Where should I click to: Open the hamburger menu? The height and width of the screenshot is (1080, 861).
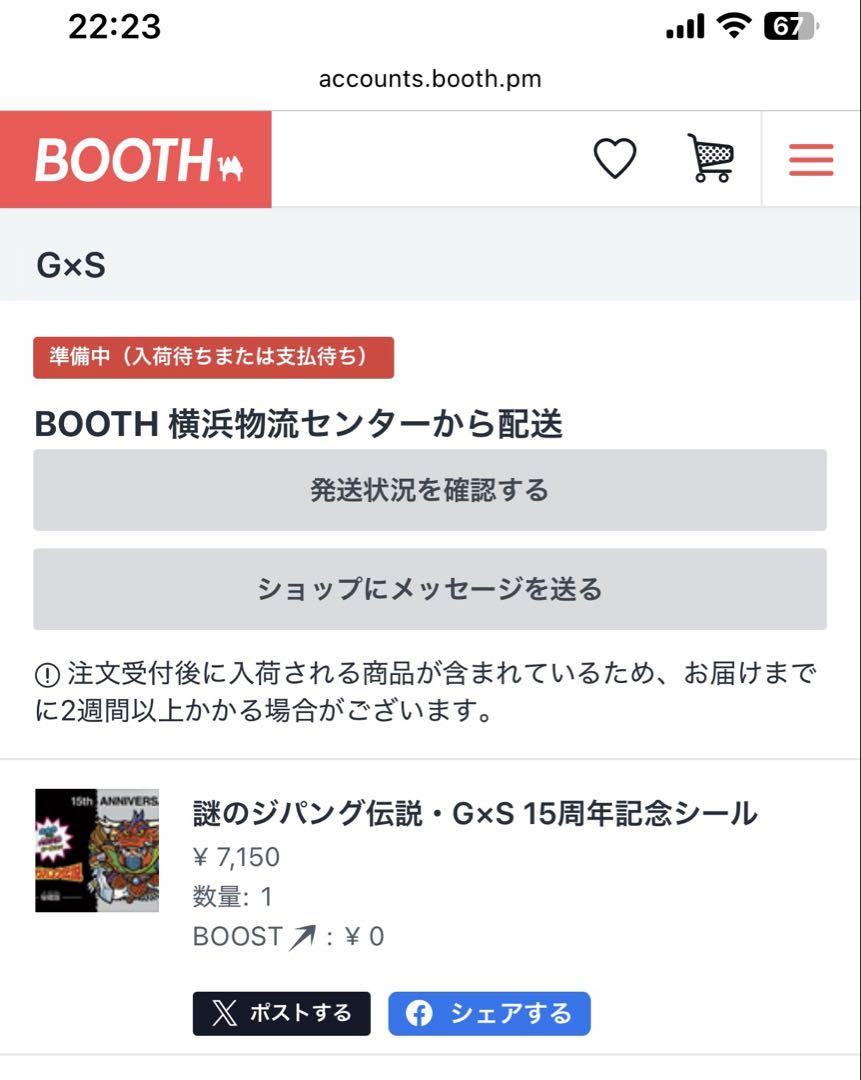click(x=811, y=160)
